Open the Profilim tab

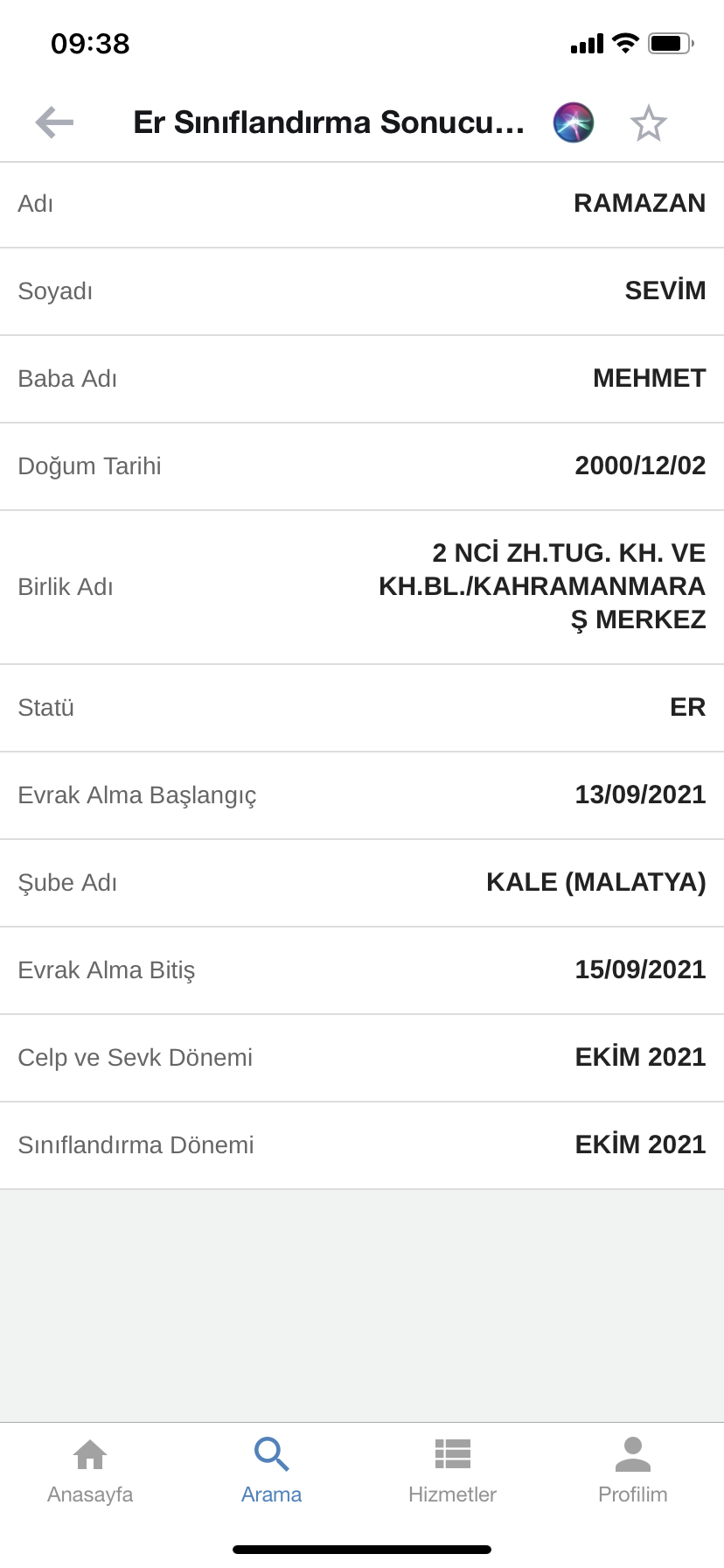click(x=633, y=1471)
